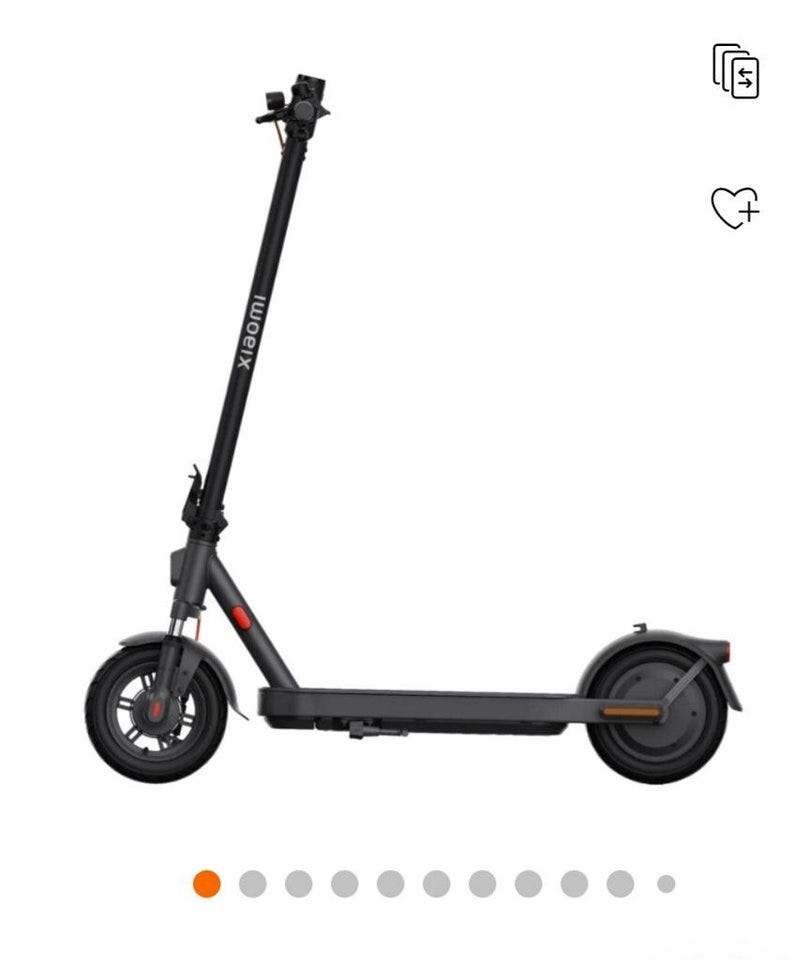Add the Xiaomi scooter to product comparison
Screen dimensions: 797x960
pyautogui.click(x=735, y=70)
